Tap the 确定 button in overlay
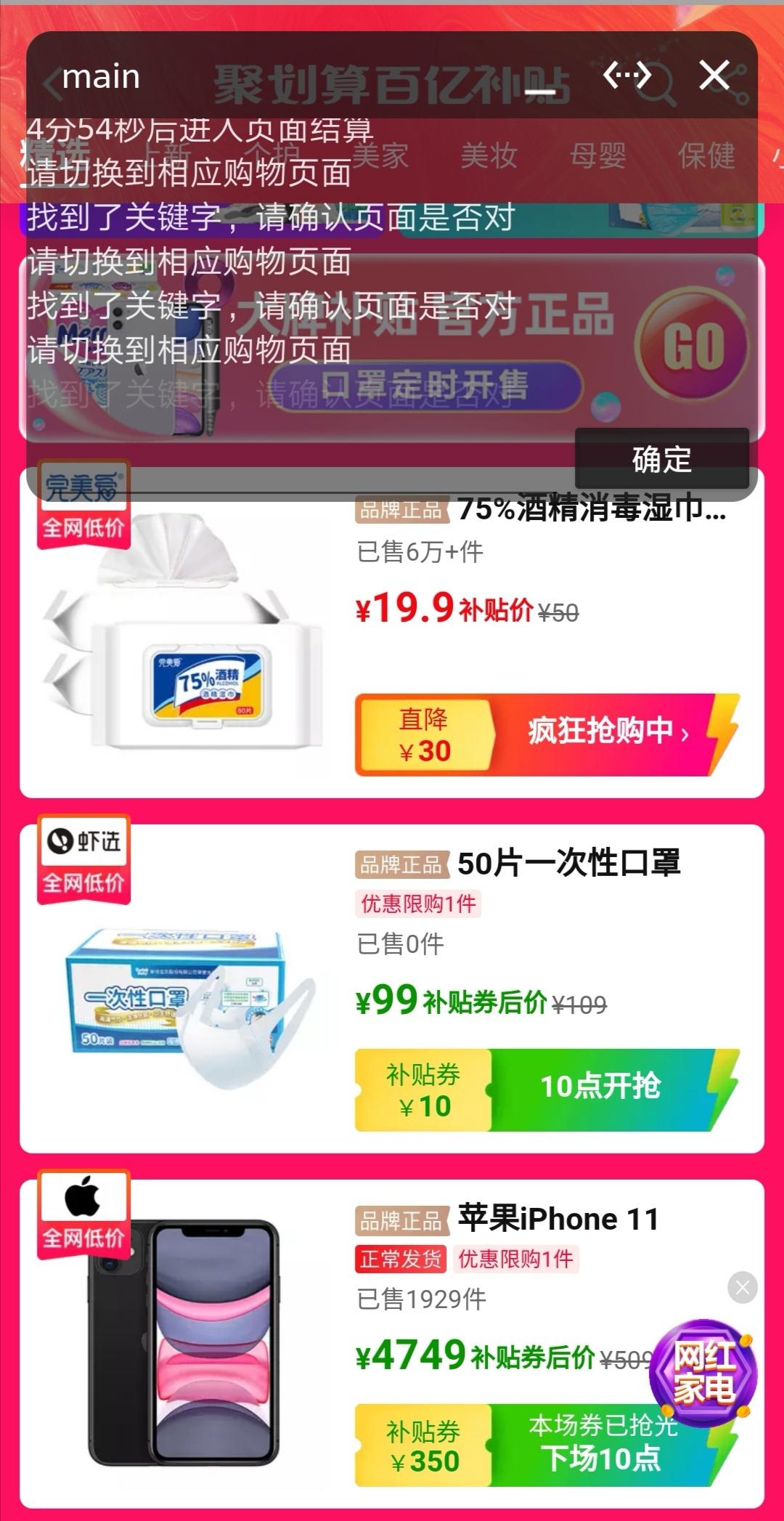Image resolution: width=784 pixels, height=1521 pixels. 661,459
